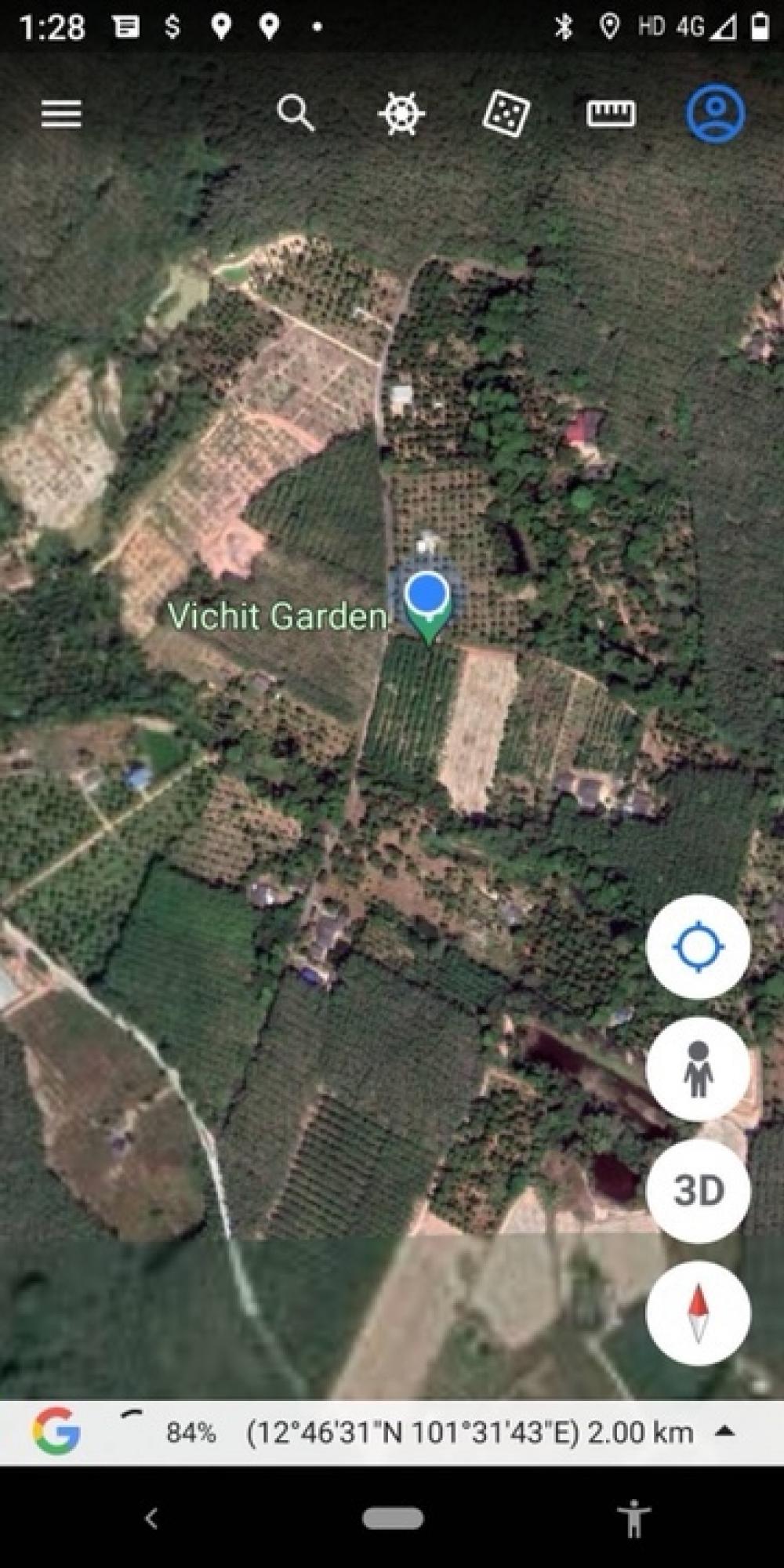The width and height of the screenshot is (784, 1568).
Task: Switch to 3D view
Action: coord(698,1191)
